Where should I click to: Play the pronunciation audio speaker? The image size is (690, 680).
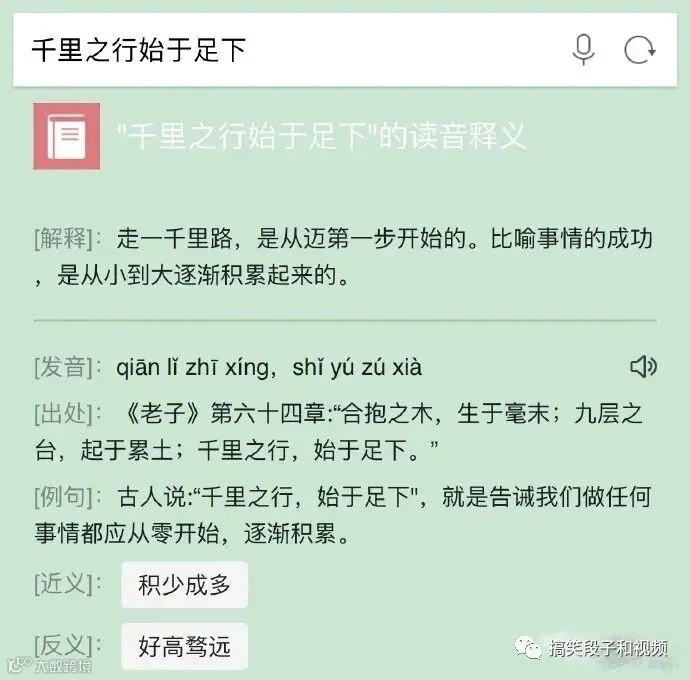click(x=643, y=367)
